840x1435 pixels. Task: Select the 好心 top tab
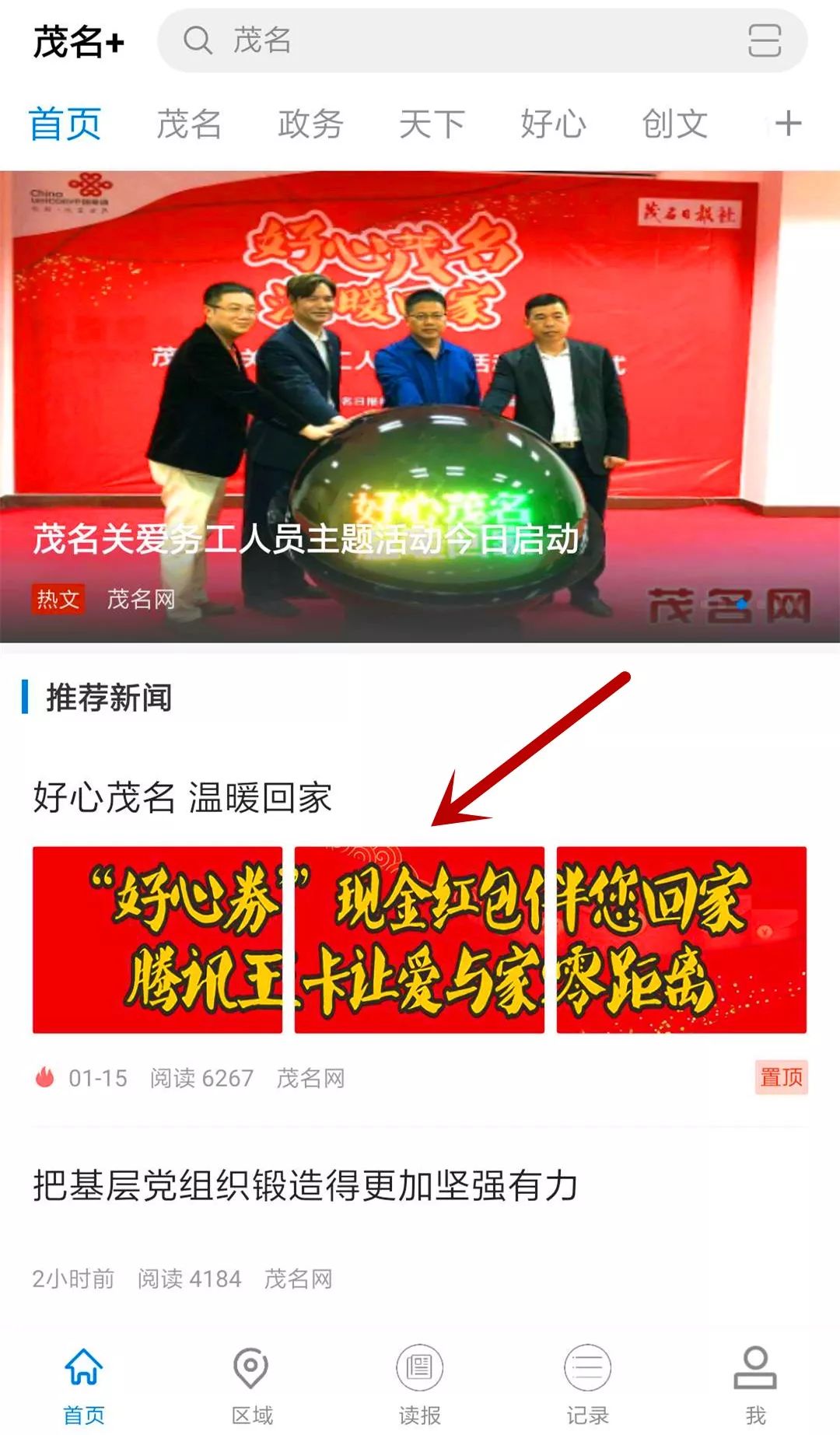pos(553,124)
